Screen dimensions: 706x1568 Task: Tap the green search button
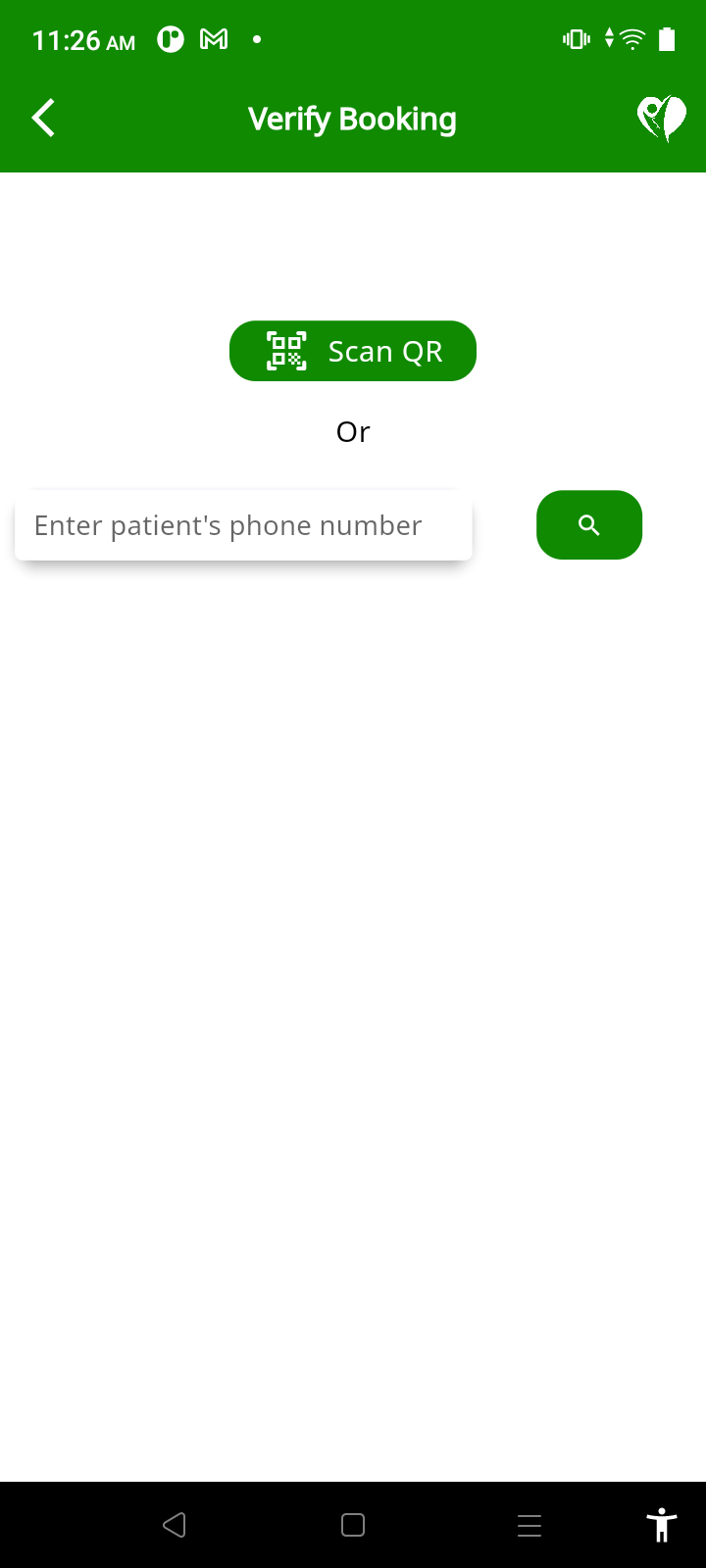(588, 525)
